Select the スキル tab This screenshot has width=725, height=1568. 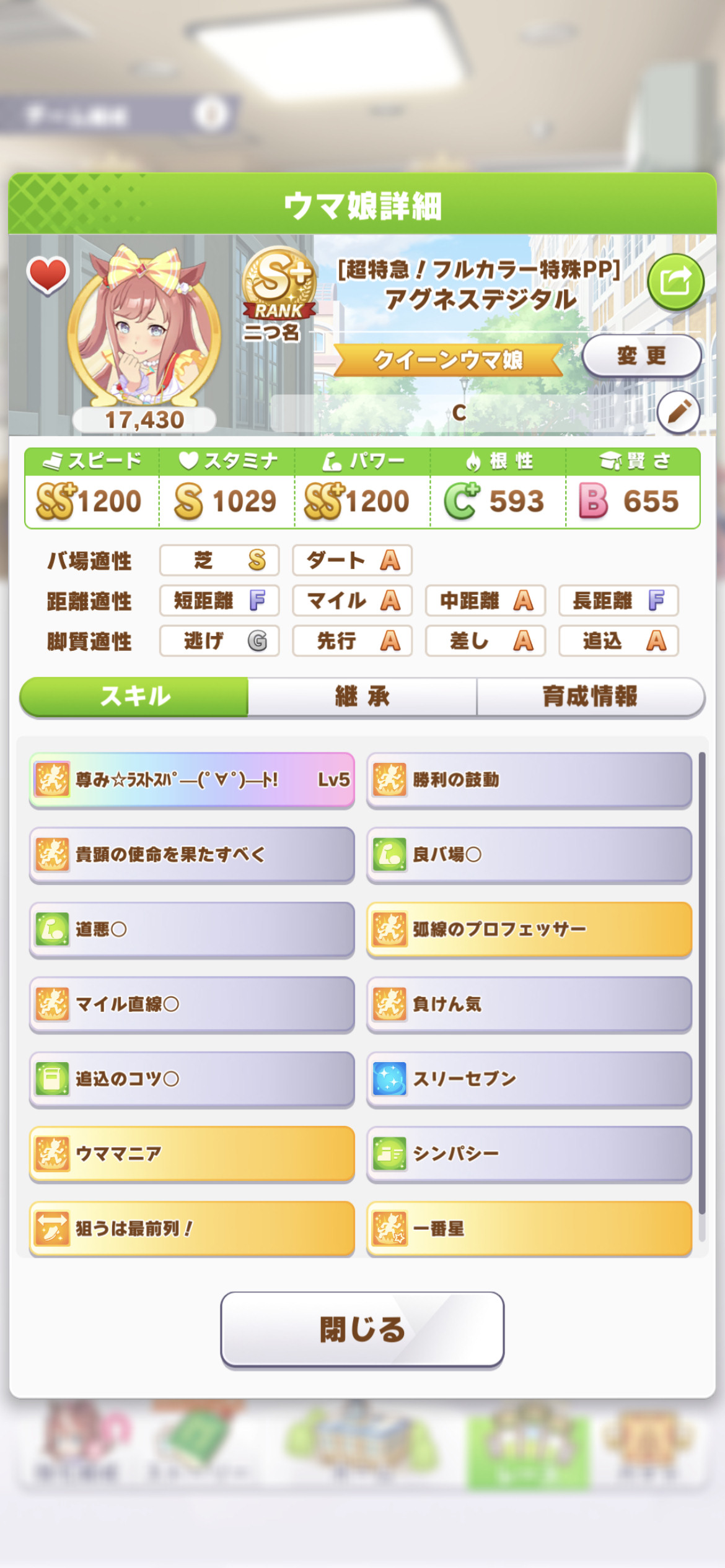[134, 697]
